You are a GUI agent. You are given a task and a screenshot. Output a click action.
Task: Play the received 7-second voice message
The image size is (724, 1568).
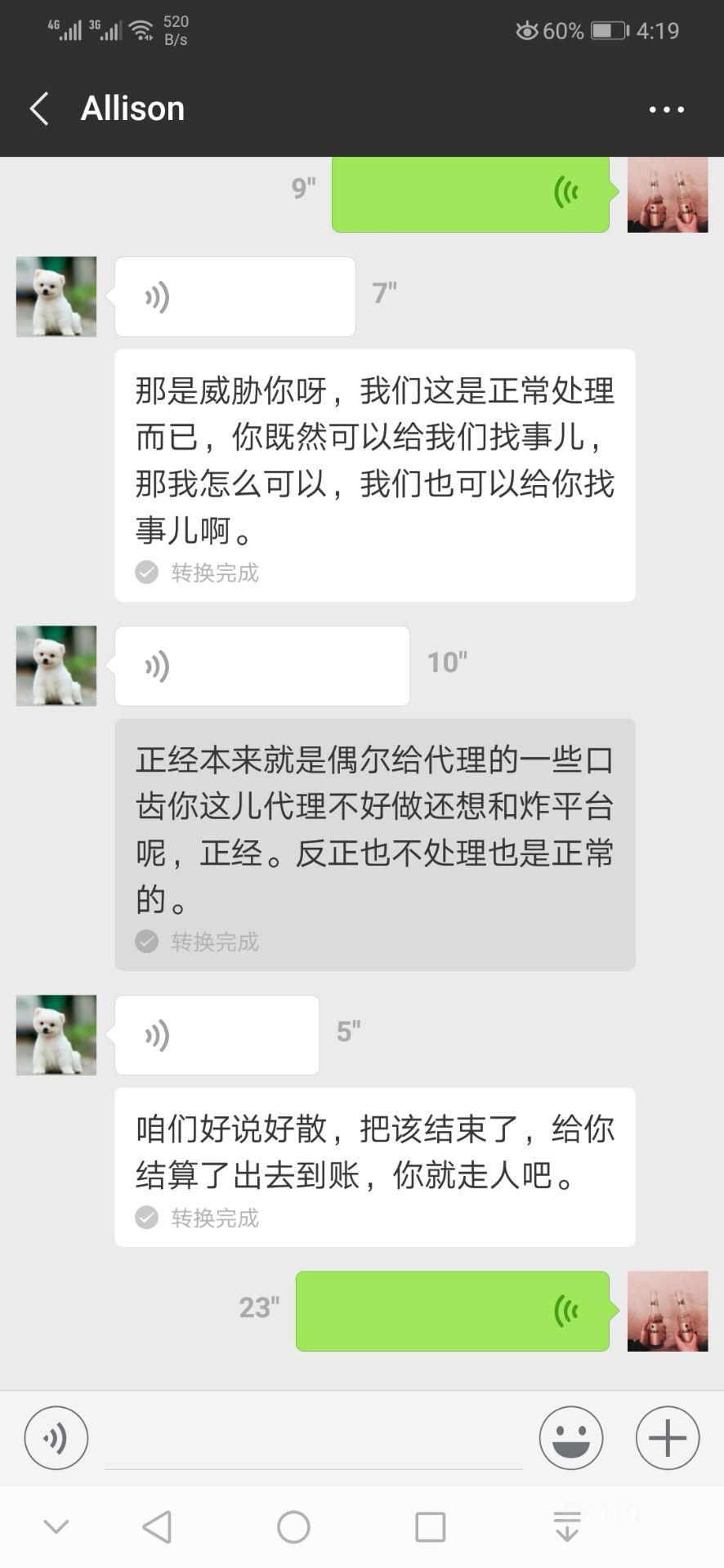[x=235, y=296]
